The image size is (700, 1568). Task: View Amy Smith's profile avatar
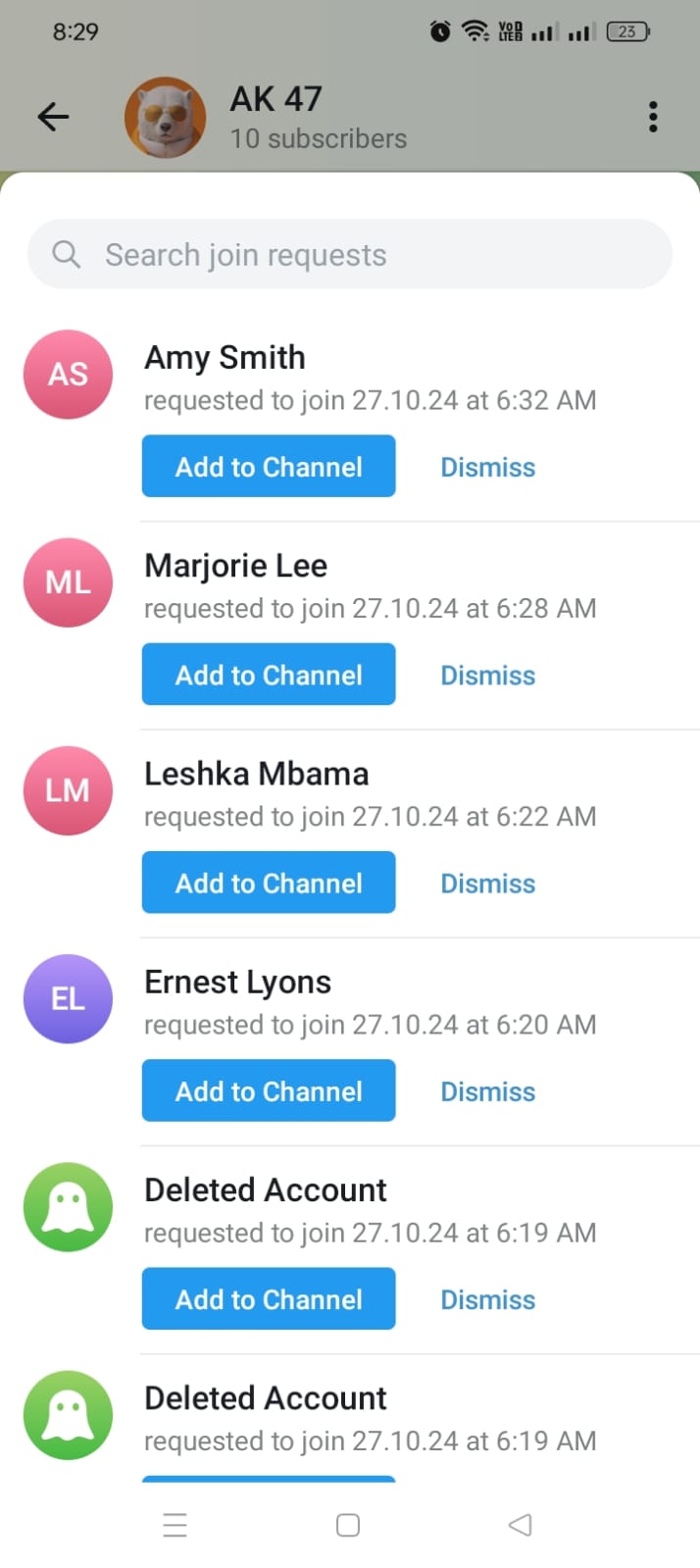pos(68,375)
